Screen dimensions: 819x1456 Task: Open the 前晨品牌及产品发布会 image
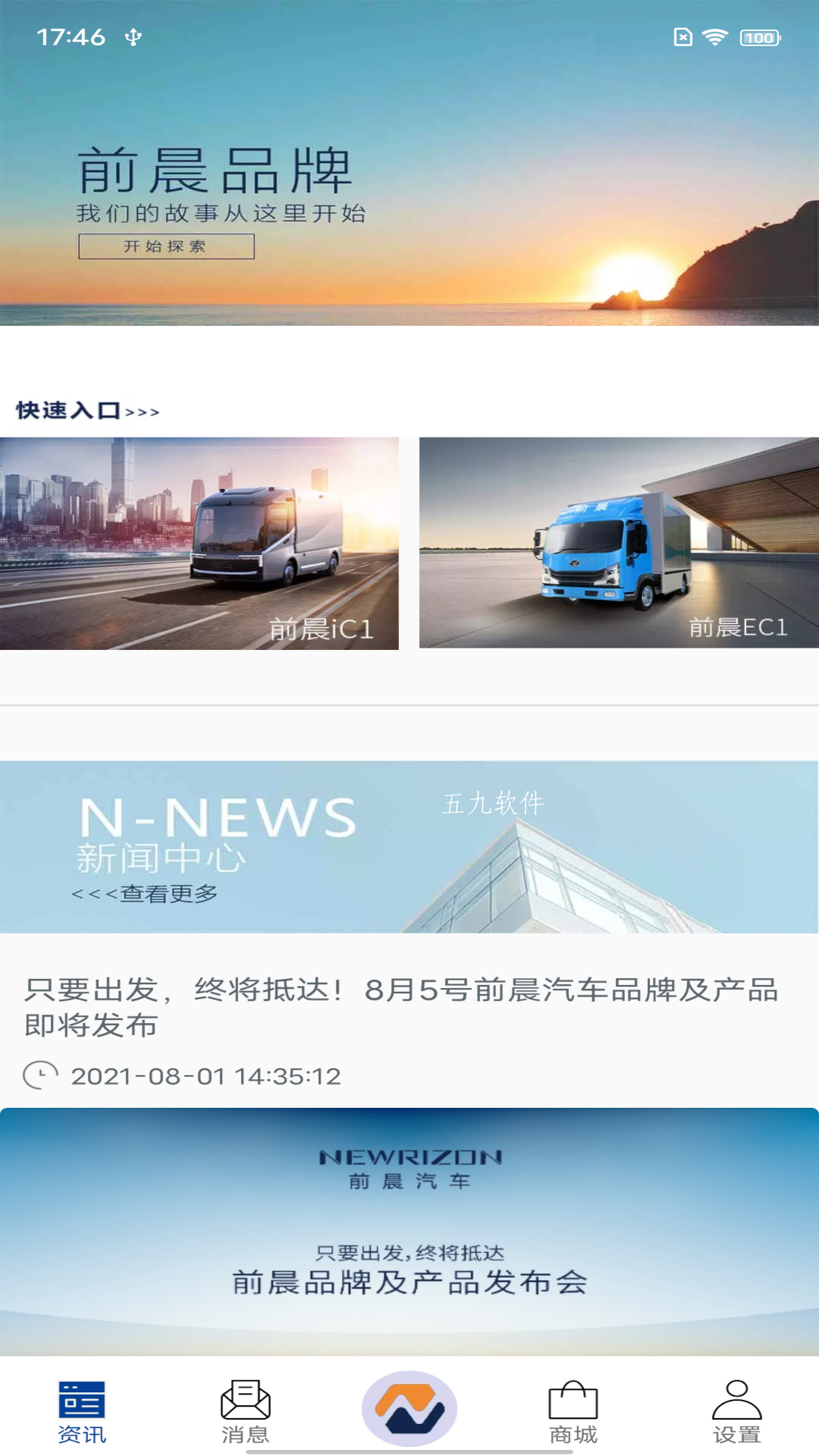point(409,1232)
